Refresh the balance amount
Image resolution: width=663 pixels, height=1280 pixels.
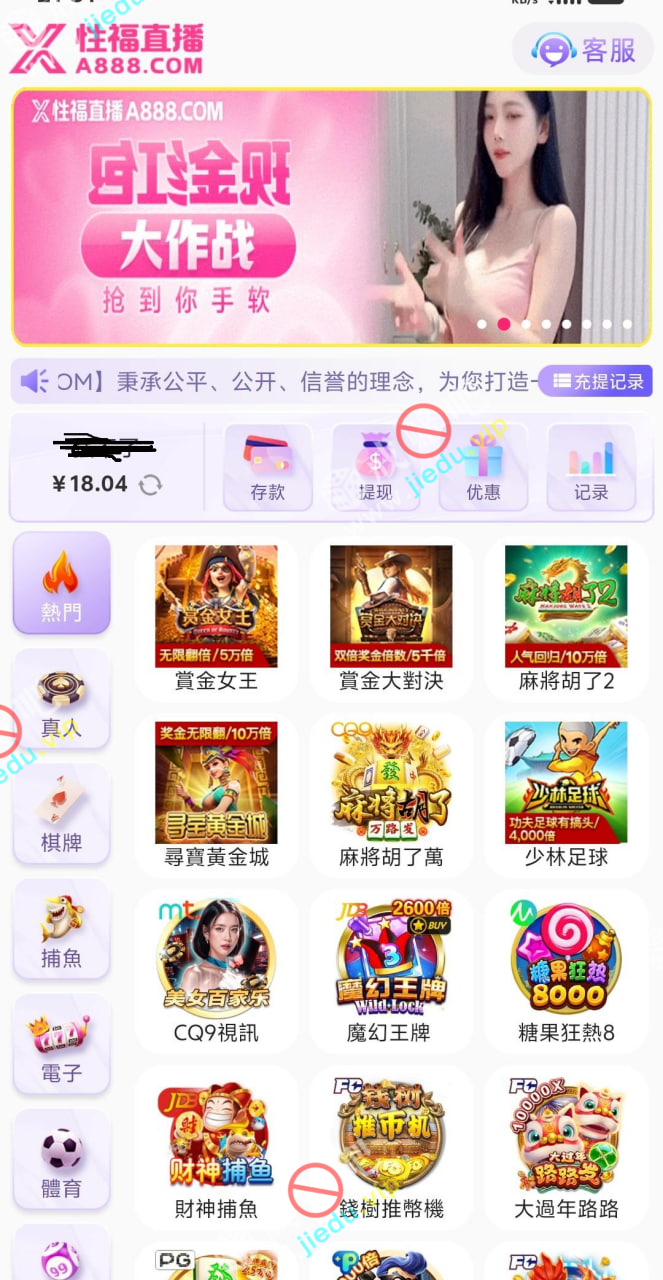pos(151,485)
